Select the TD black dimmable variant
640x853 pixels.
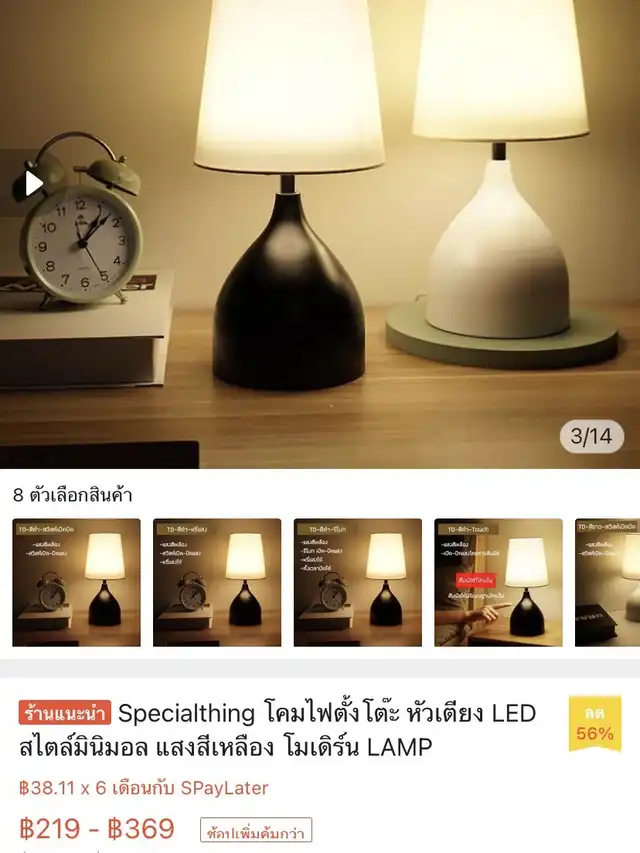217,582
